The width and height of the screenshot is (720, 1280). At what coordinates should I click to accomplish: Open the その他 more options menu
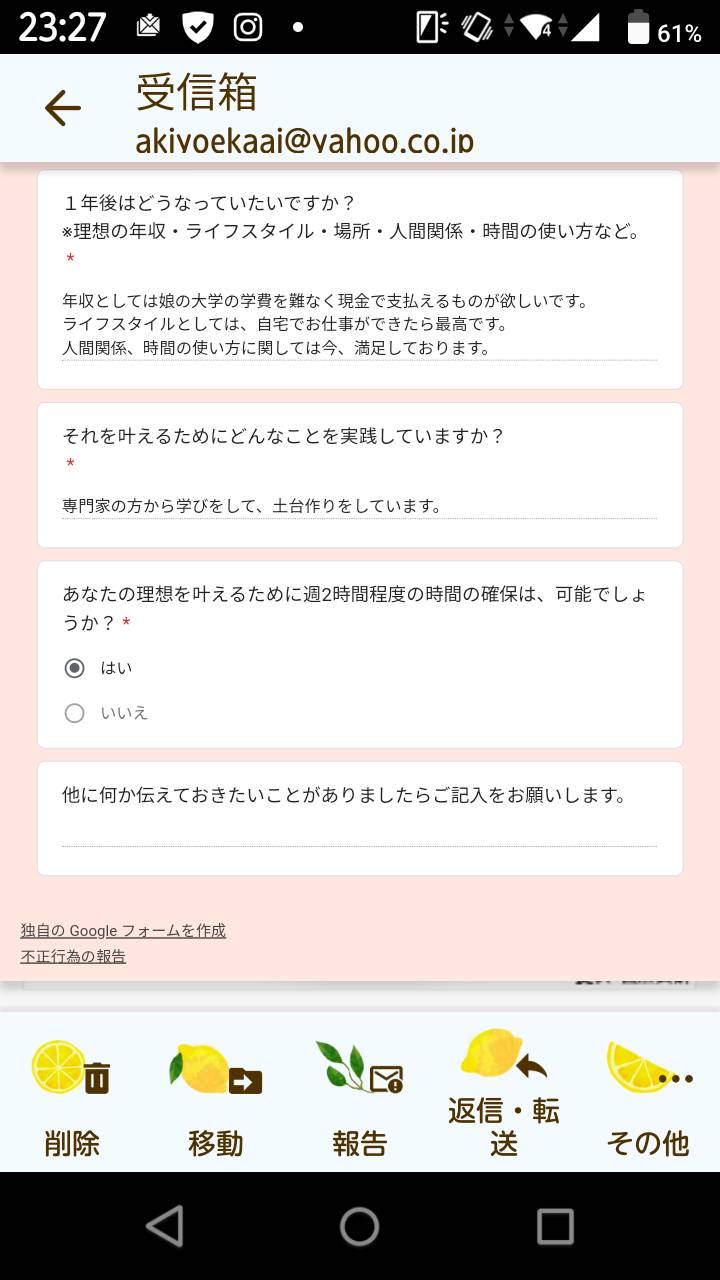click(648, 1096)
